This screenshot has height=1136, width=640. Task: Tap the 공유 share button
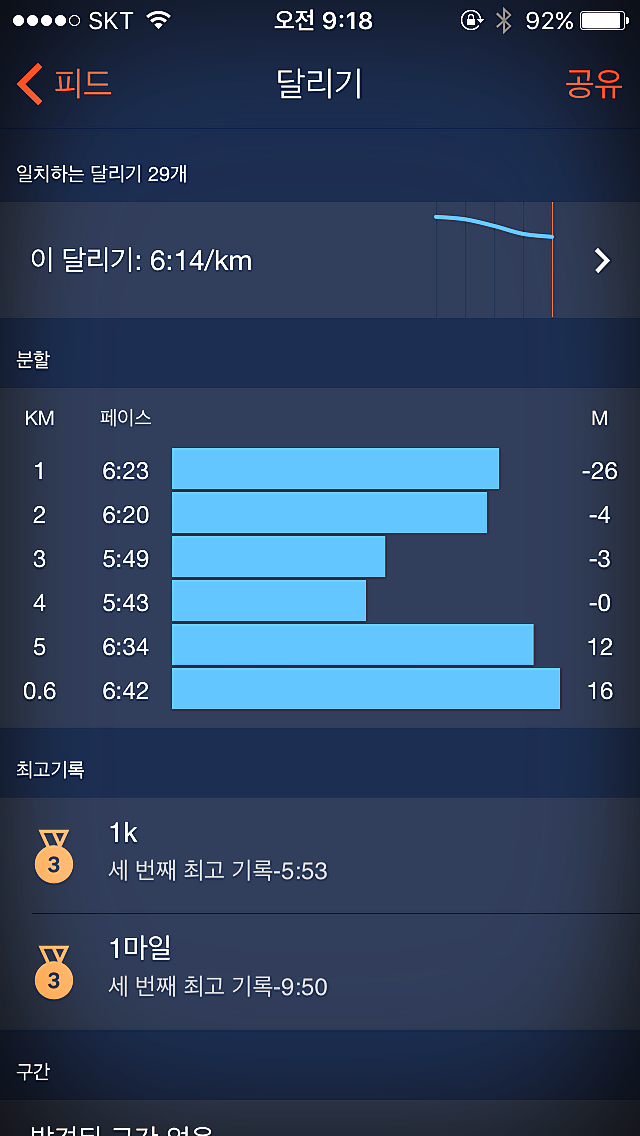(594, 84)
